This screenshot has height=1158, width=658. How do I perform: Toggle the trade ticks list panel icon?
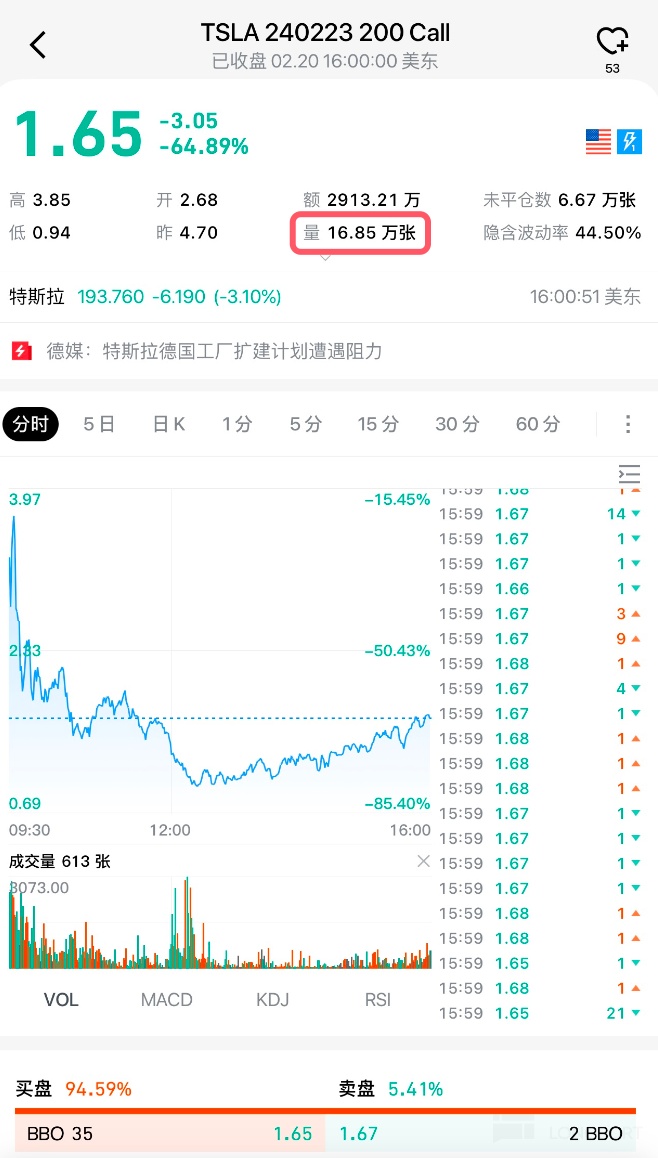628,474
